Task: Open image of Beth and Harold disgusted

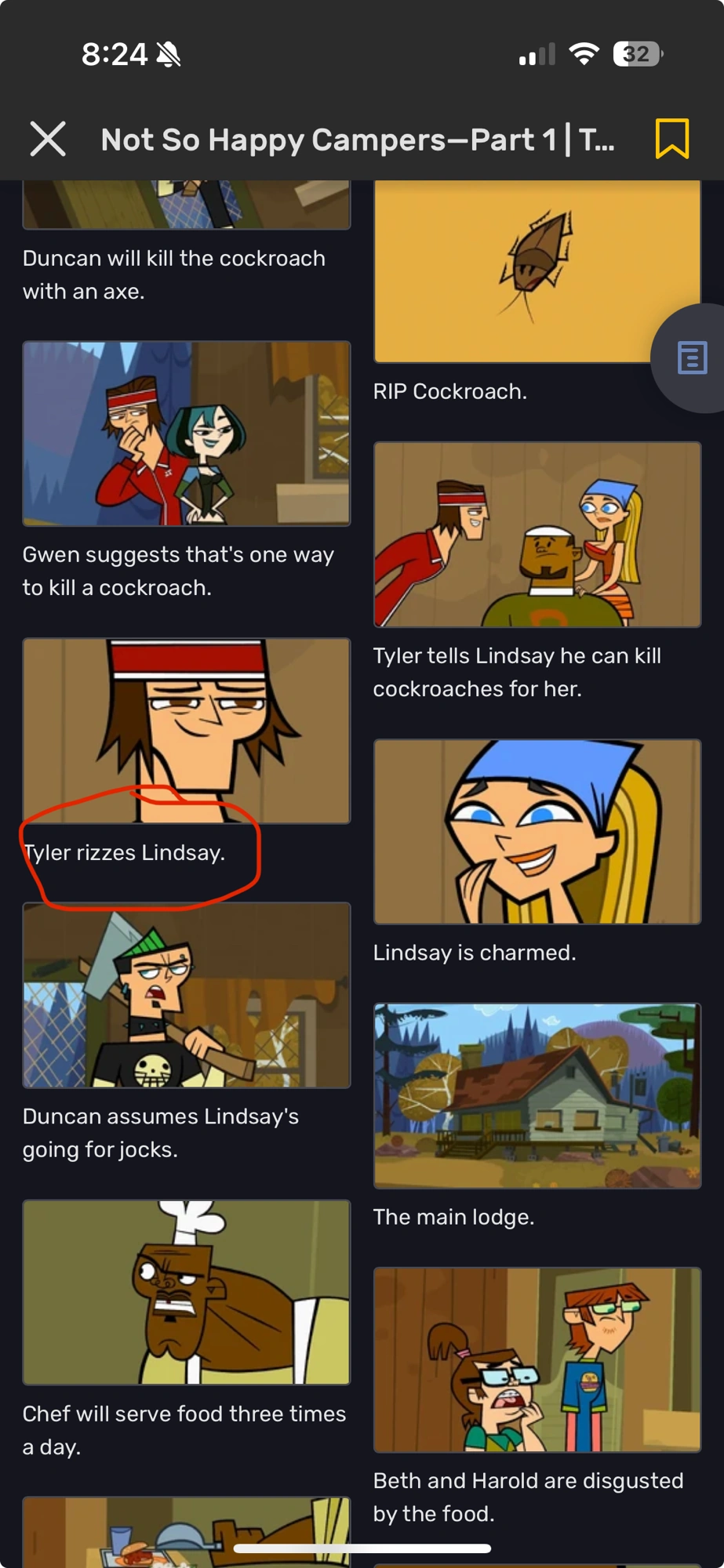Action: pos(537,1359)
